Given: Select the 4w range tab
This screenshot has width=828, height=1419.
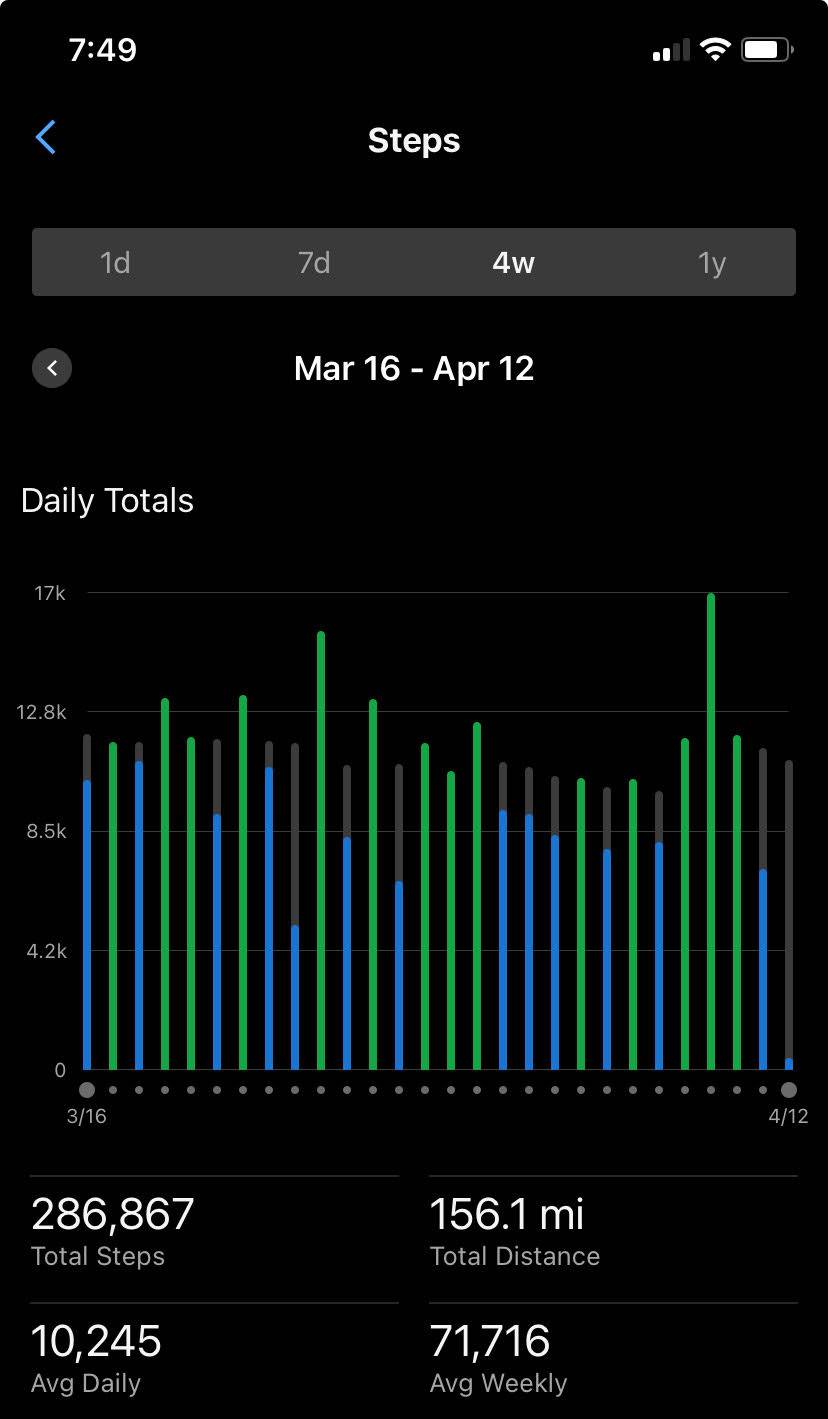Looking at the screenshot, I should (513, 262).
